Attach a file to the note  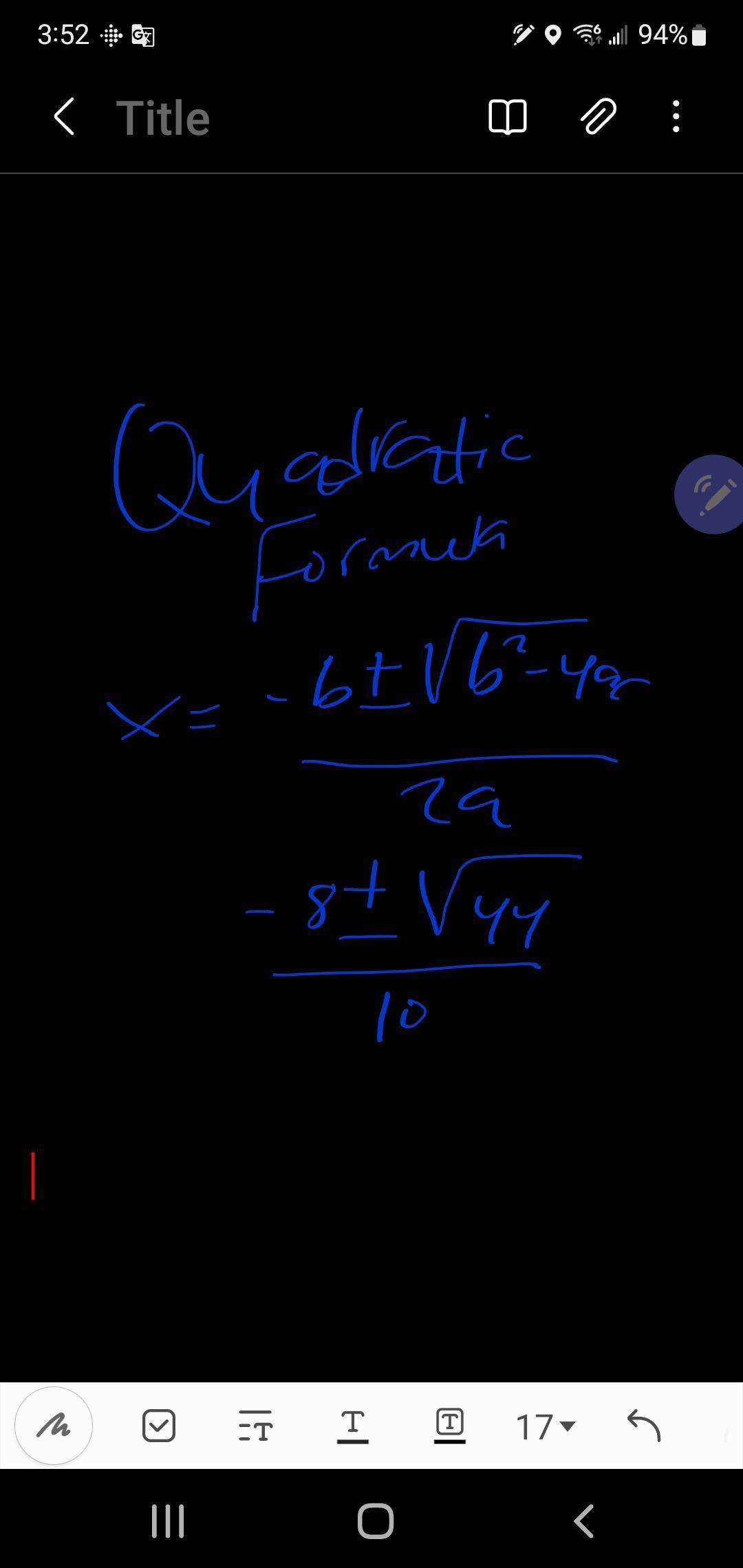pos(598,116)
